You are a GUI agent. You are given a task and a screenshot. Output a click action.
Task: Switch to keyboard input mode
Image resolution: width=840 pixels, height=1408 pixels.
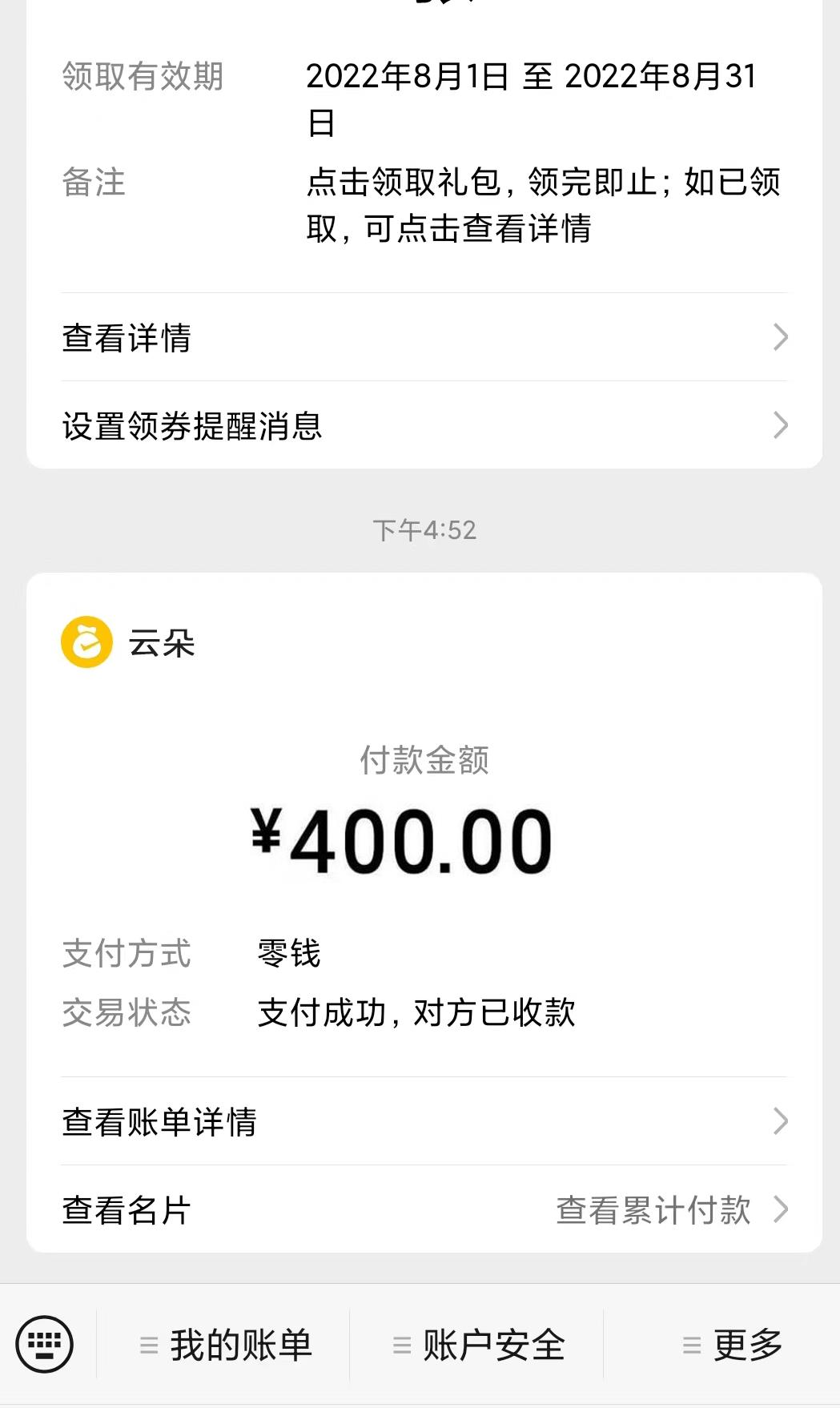45,1344
